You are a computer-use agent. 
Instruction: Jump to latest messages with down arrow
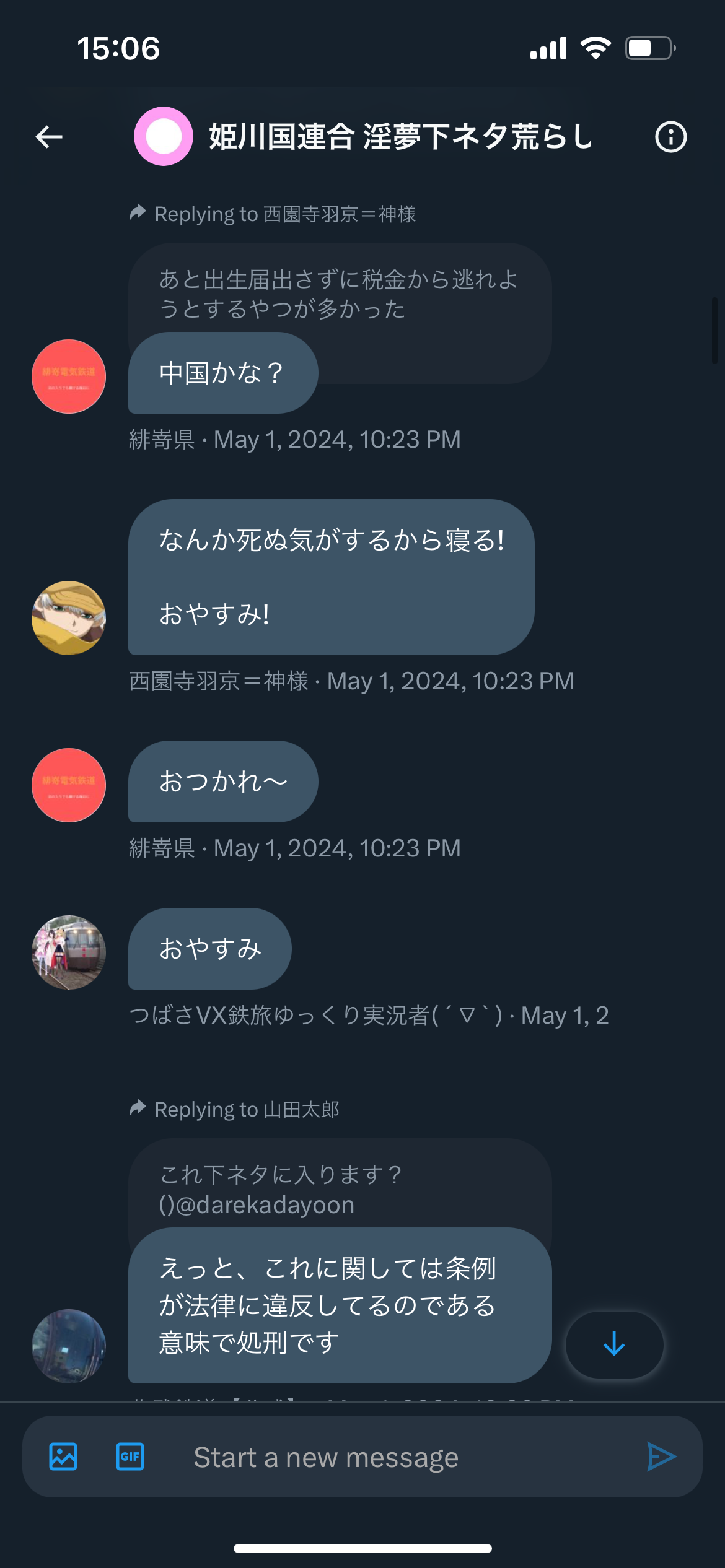click(x=614, y=1344)
